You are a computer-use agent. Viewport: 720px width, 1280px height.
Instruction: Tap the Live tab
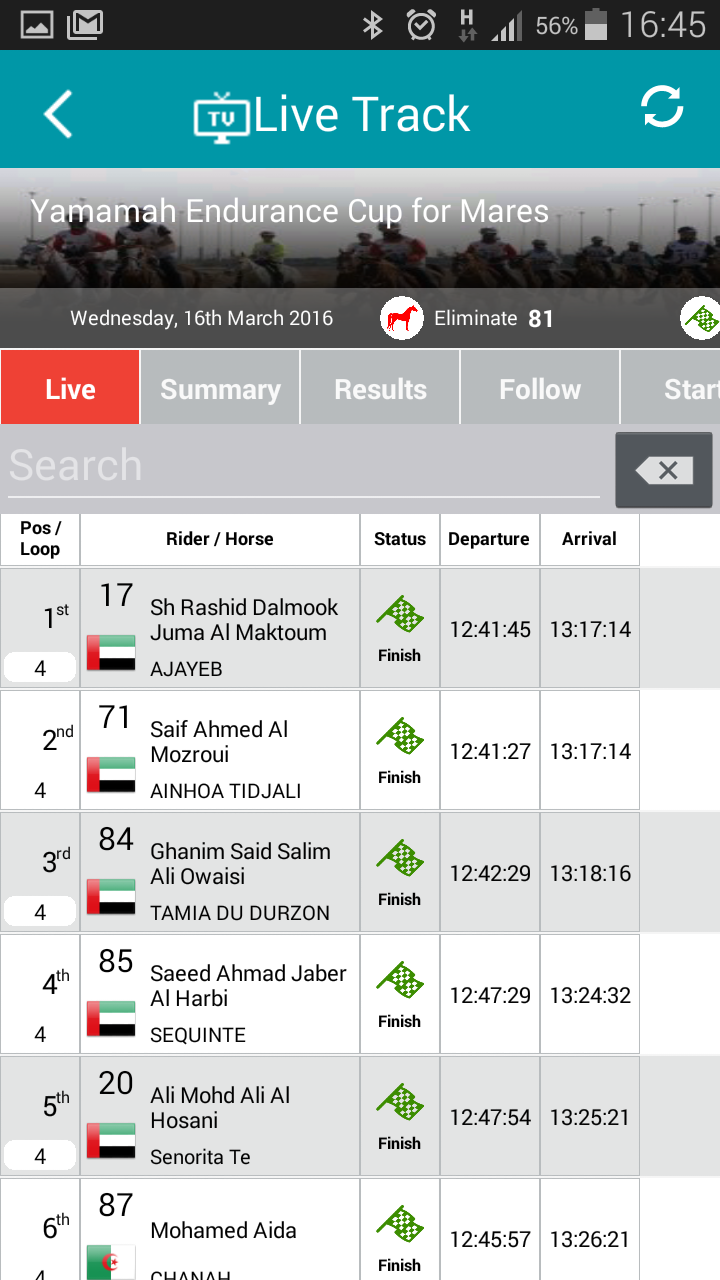pos(70,388)
